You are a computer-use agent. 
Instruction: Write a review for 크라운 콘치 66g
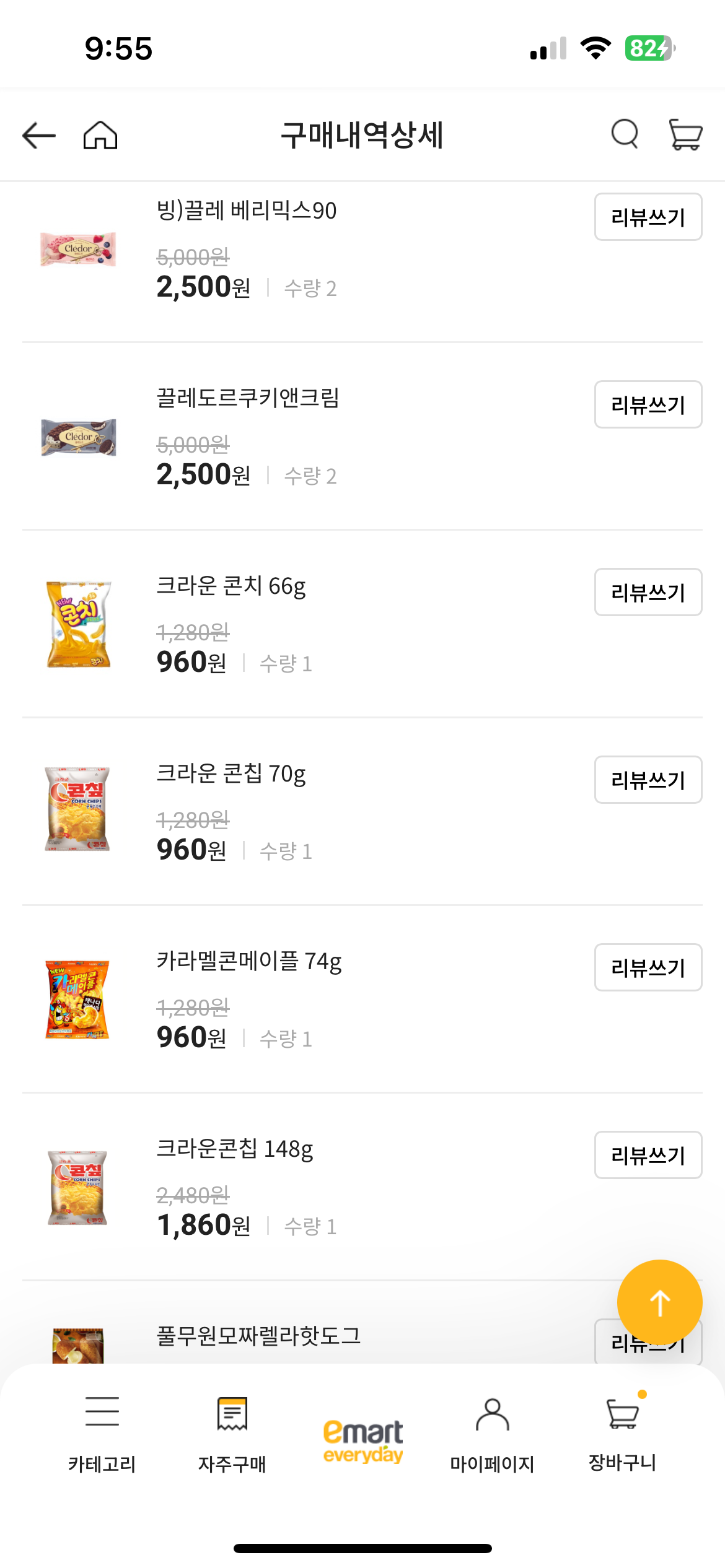pyautogui.click(x=647, y=592)
